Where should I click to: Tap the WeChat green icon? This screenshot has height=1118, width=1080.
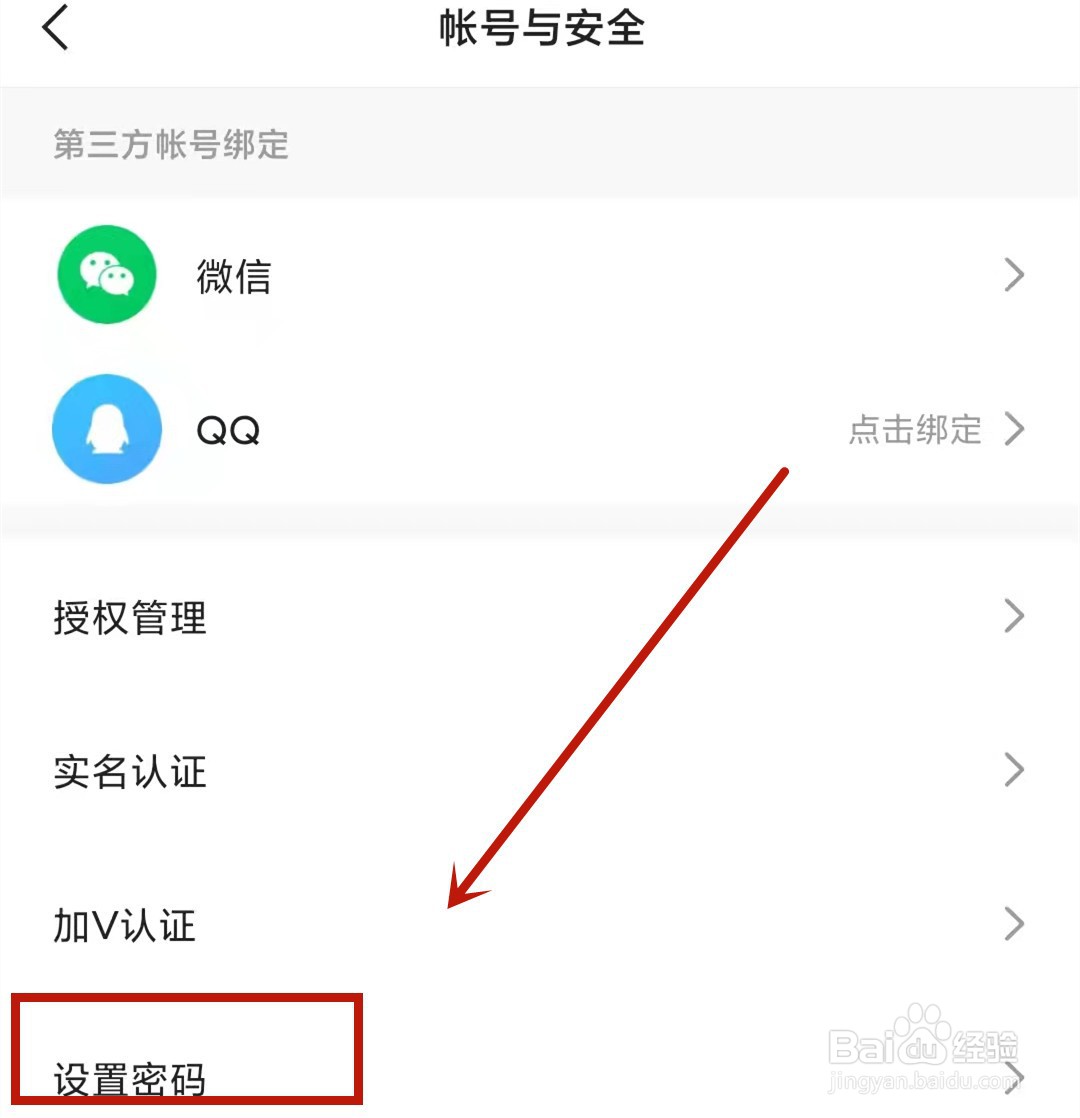106,276
